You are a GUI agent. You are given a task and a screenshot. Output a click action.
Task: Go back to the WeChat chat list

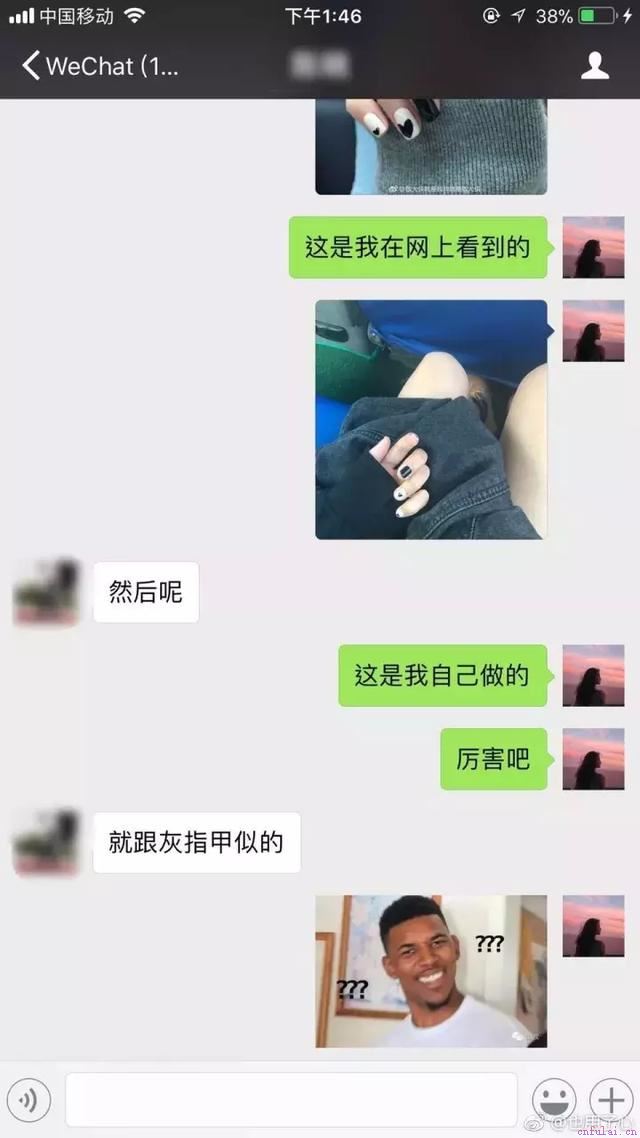tap(100, 67)
